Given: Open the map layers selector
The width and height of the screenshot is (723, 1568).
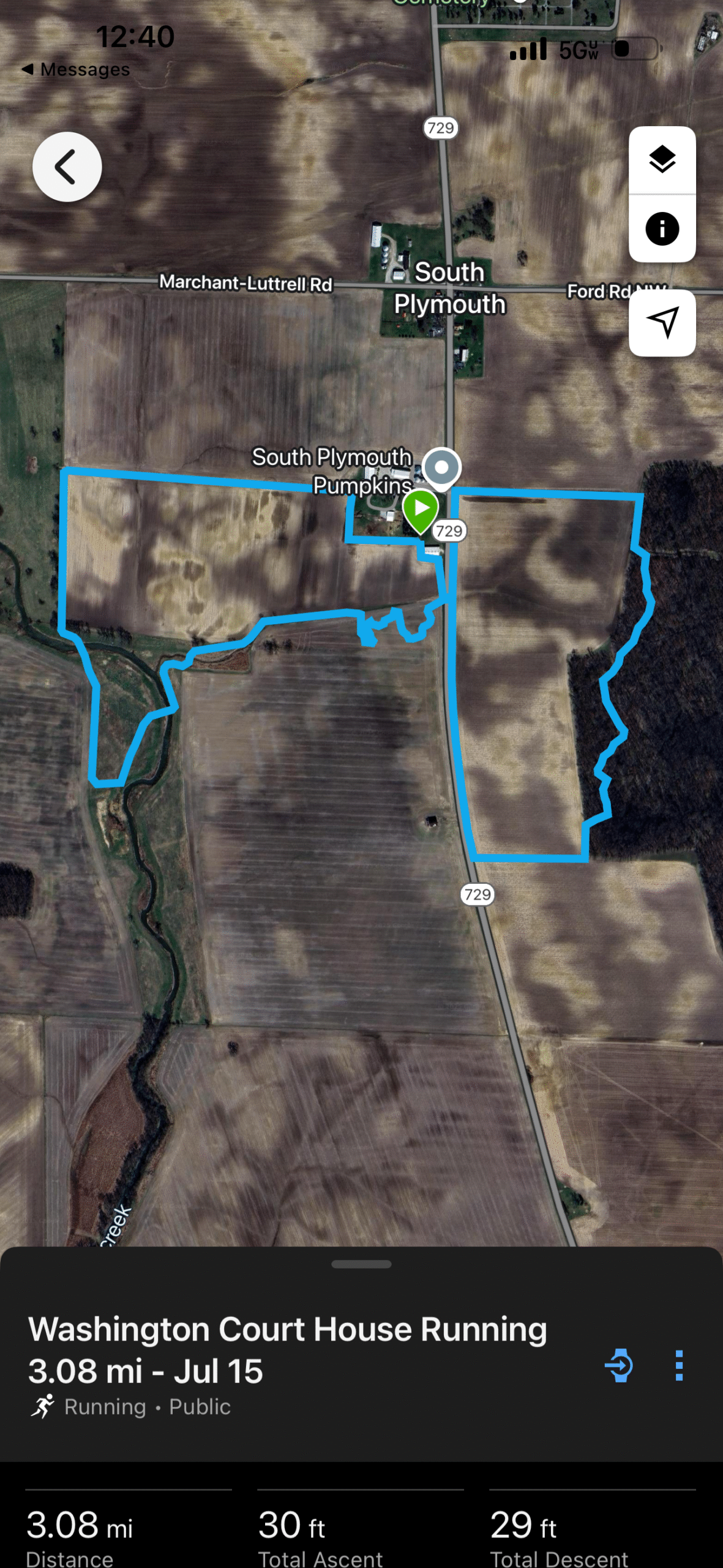Looking at the screenshot, I should click(662, 160).
